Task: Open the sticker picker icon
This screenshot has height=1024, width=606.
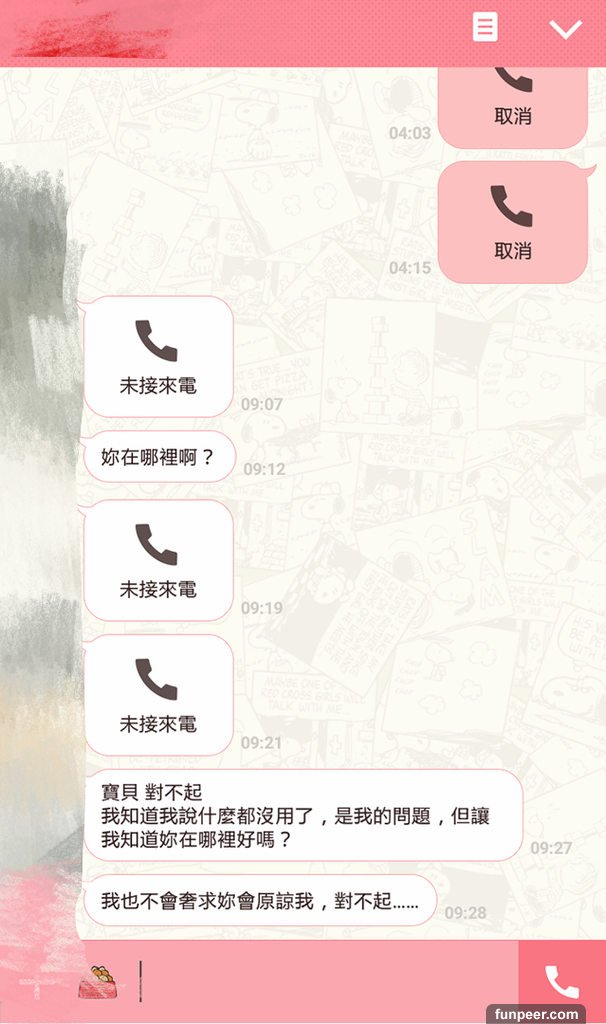Action: [x=101, y=981]
